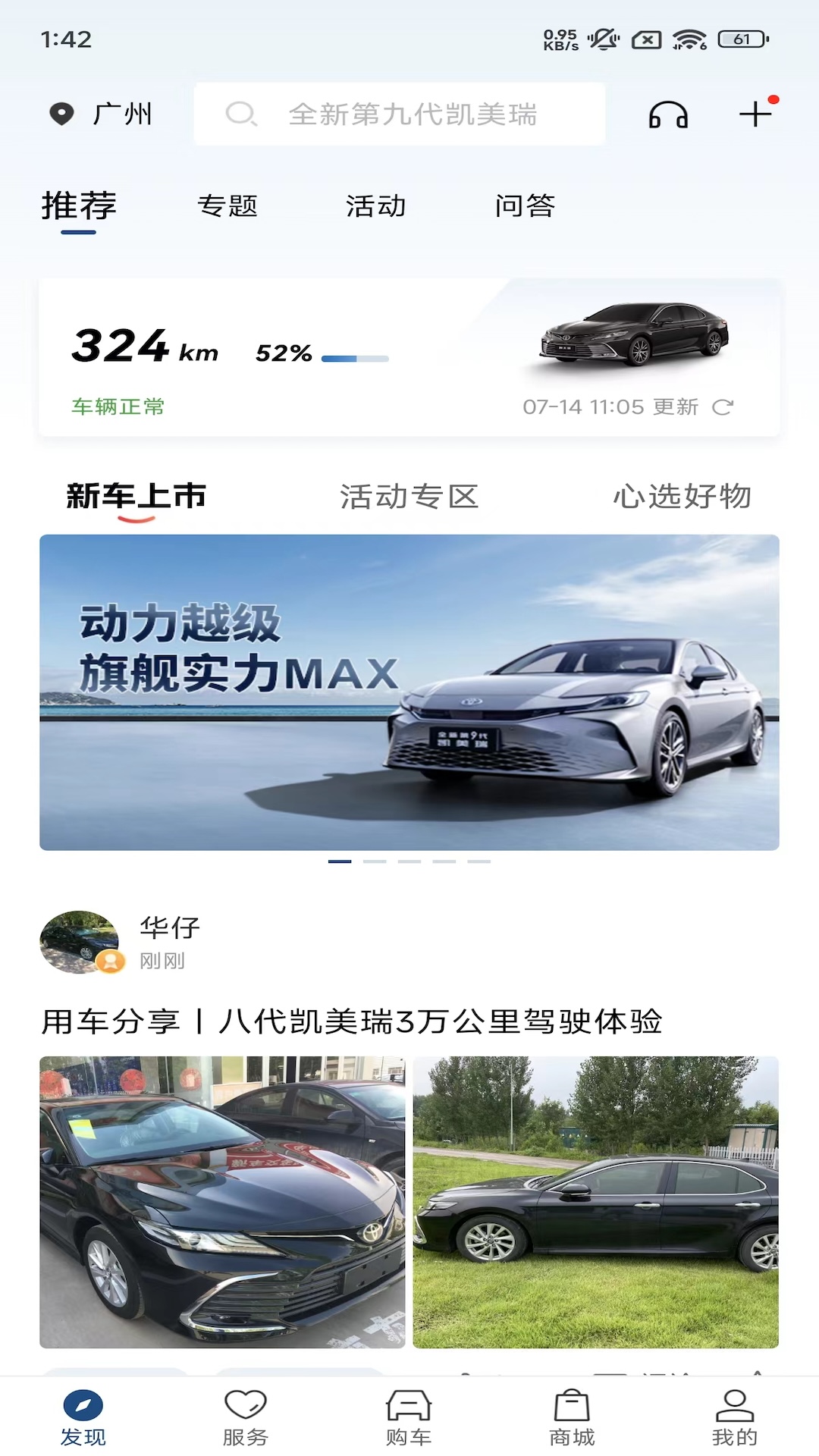Switch to the 专题 tab
Viewport: 819px width, 1456px height.
(x=227, y=206)
